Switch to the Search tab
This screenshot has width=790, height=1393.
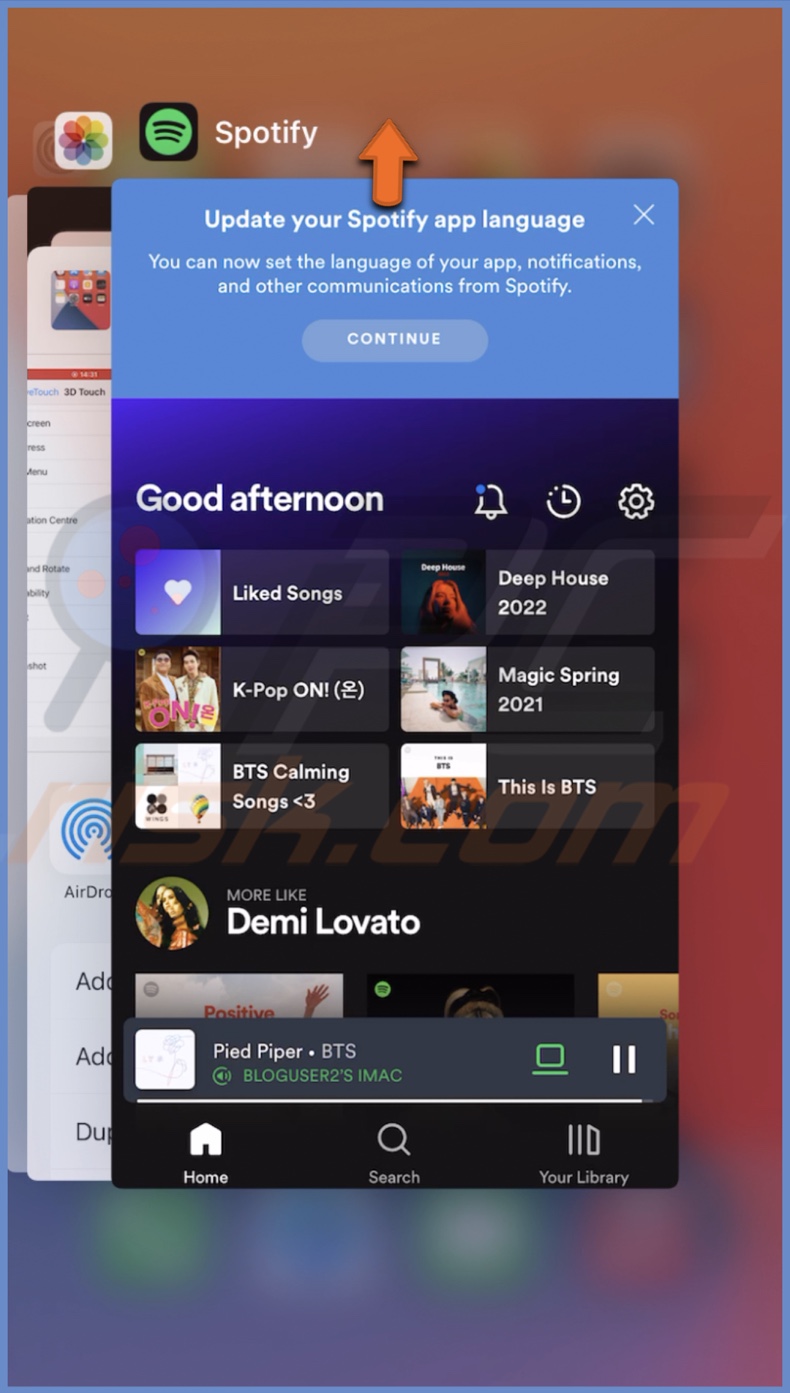click(x=394, y=1153)
